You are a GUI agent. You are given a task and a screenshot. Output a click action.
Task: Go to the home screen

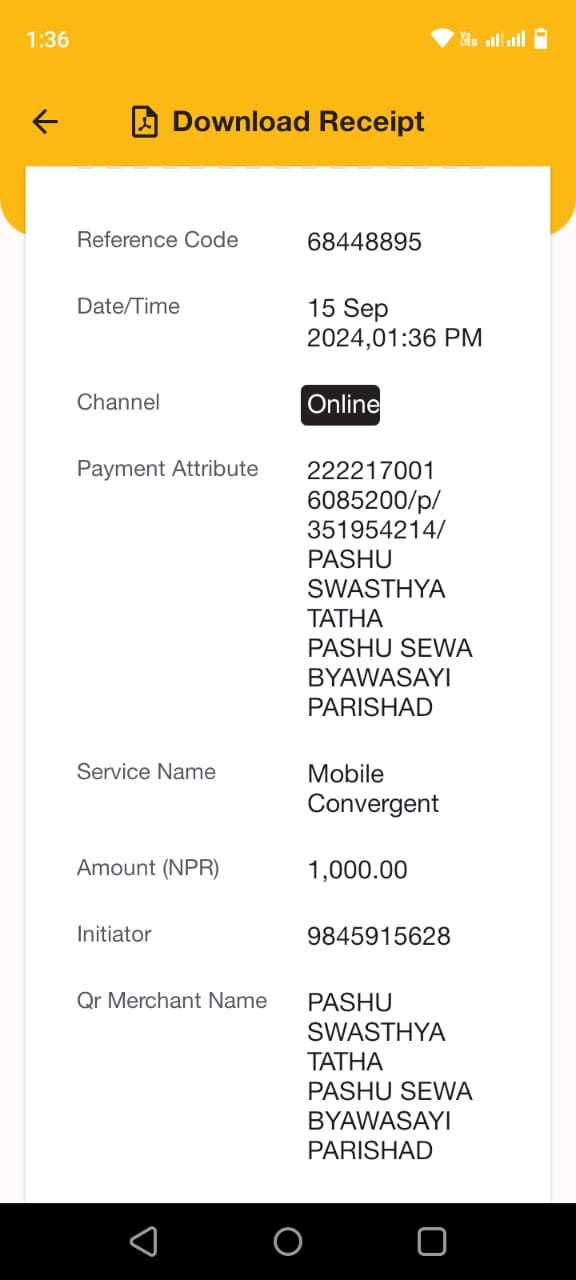(x=288, y=1242)
